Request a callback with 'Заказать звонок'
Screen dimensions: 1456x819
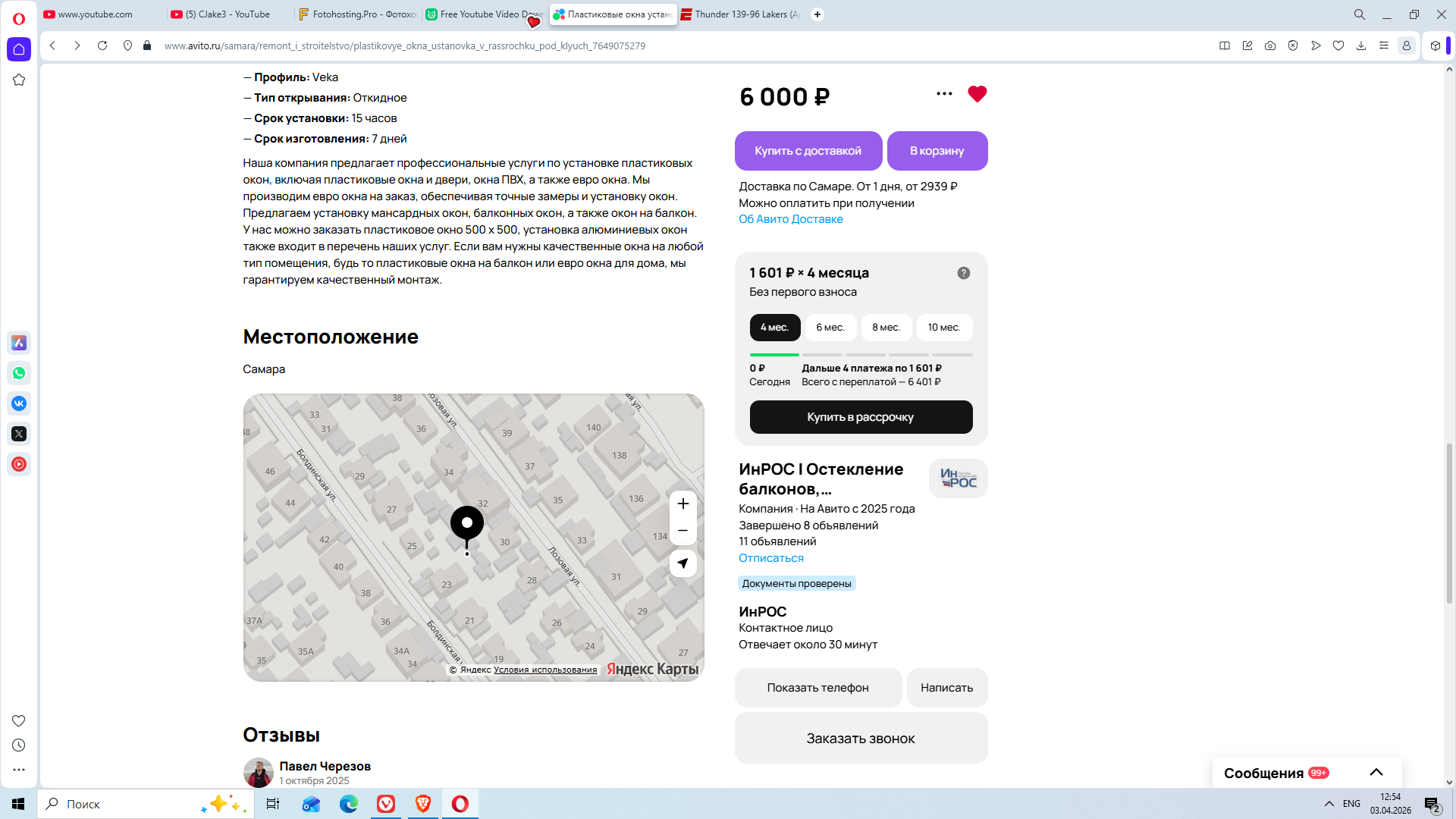861,739
